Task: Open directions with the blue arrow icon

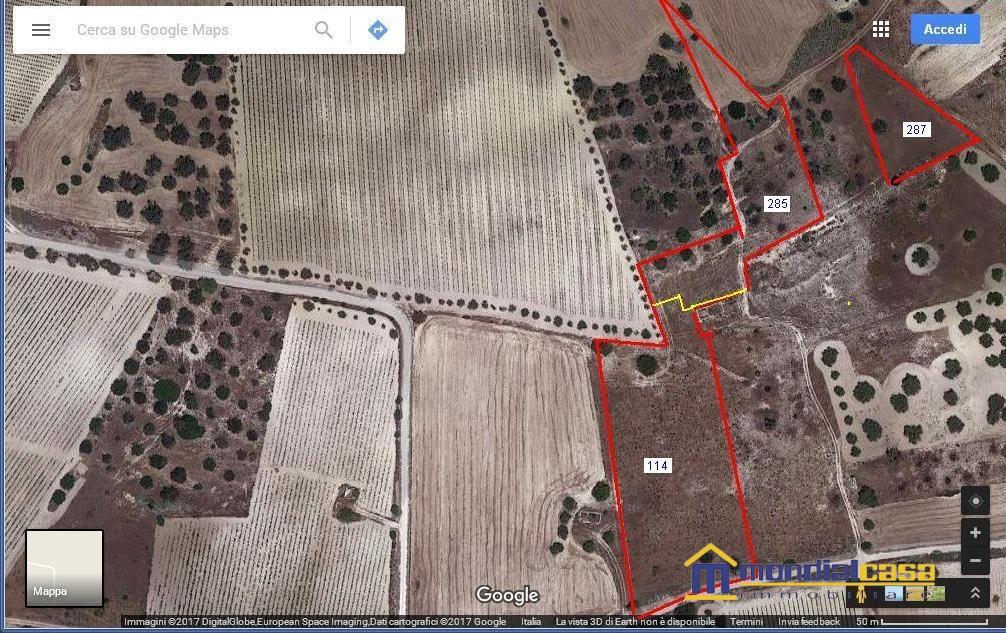Action: point(378,30)
